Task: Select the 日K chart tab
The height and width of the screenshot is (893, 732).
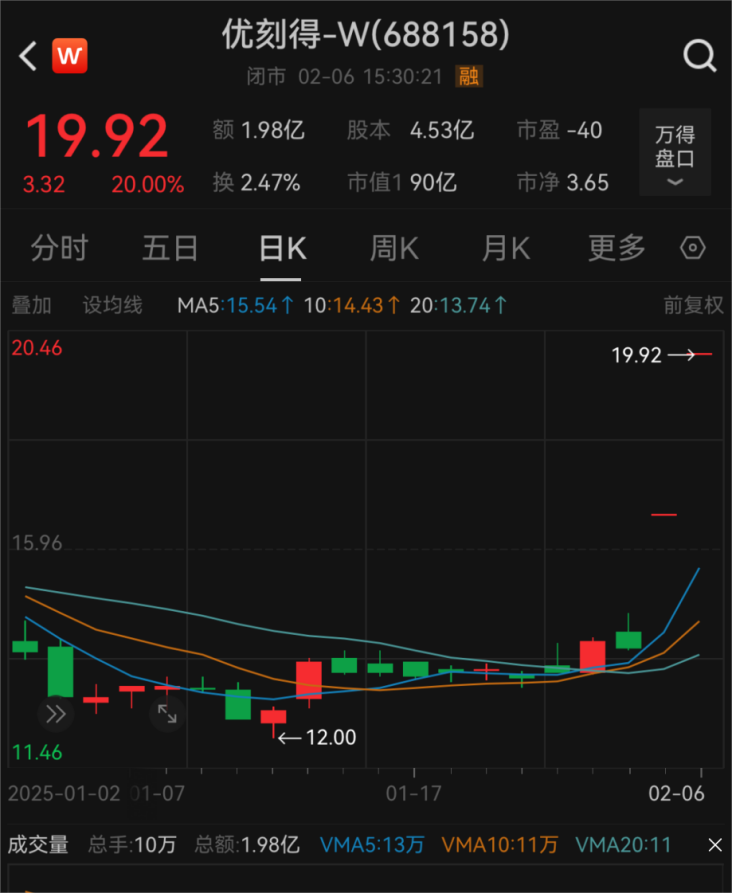Action: (x=281, y=248)
